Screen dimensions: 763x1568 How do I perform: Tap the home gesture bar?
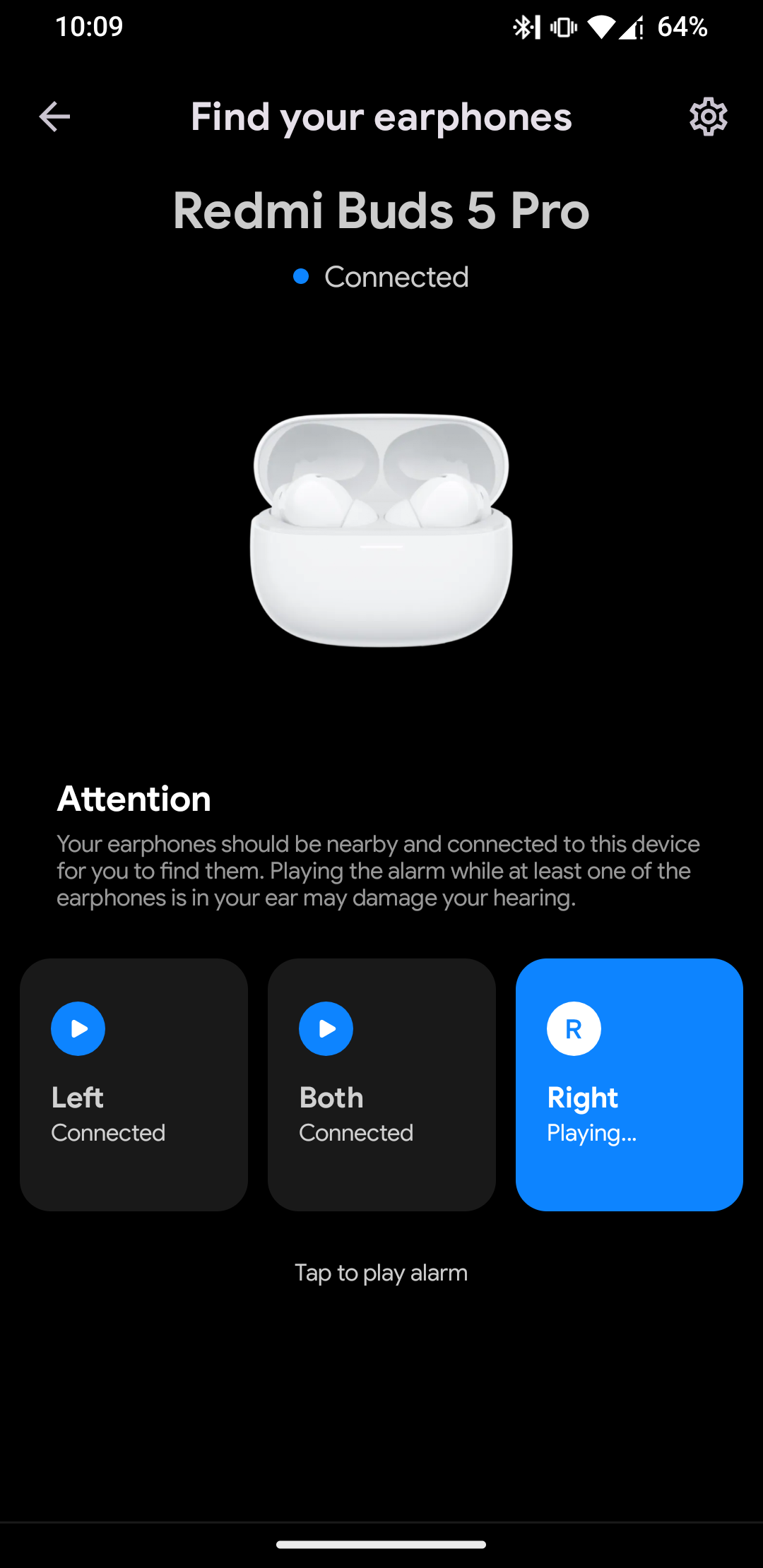[x=381, y=1545]
